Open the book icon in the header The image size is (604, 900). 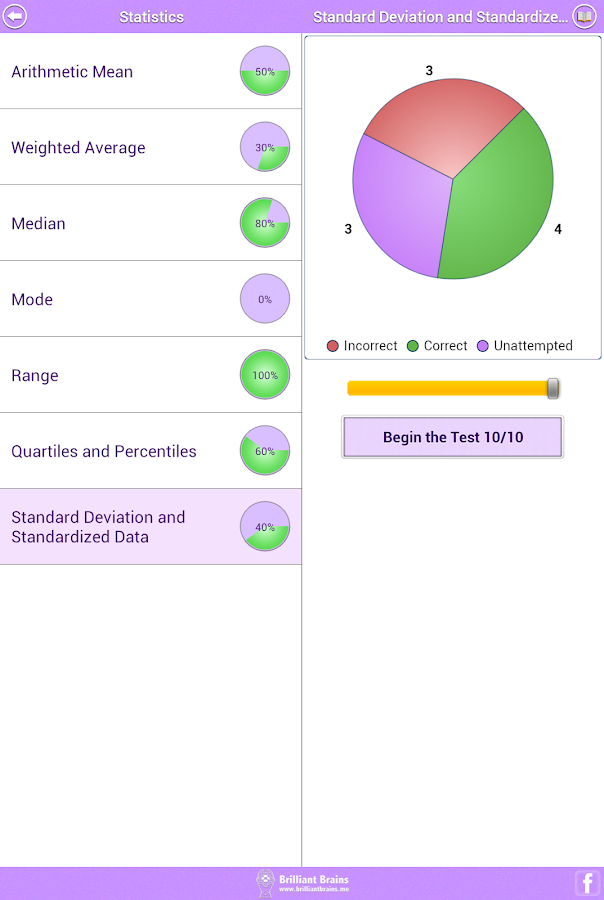(584, 16)
